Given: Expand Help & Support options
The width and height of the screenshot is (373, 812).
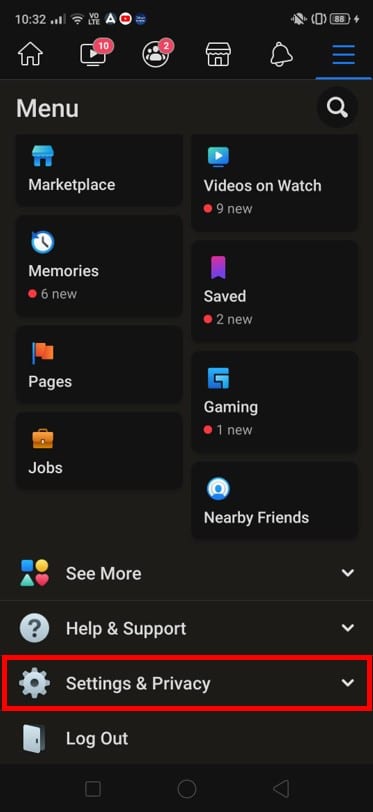Looking at the screenshot, I should (x=186, y=628).
